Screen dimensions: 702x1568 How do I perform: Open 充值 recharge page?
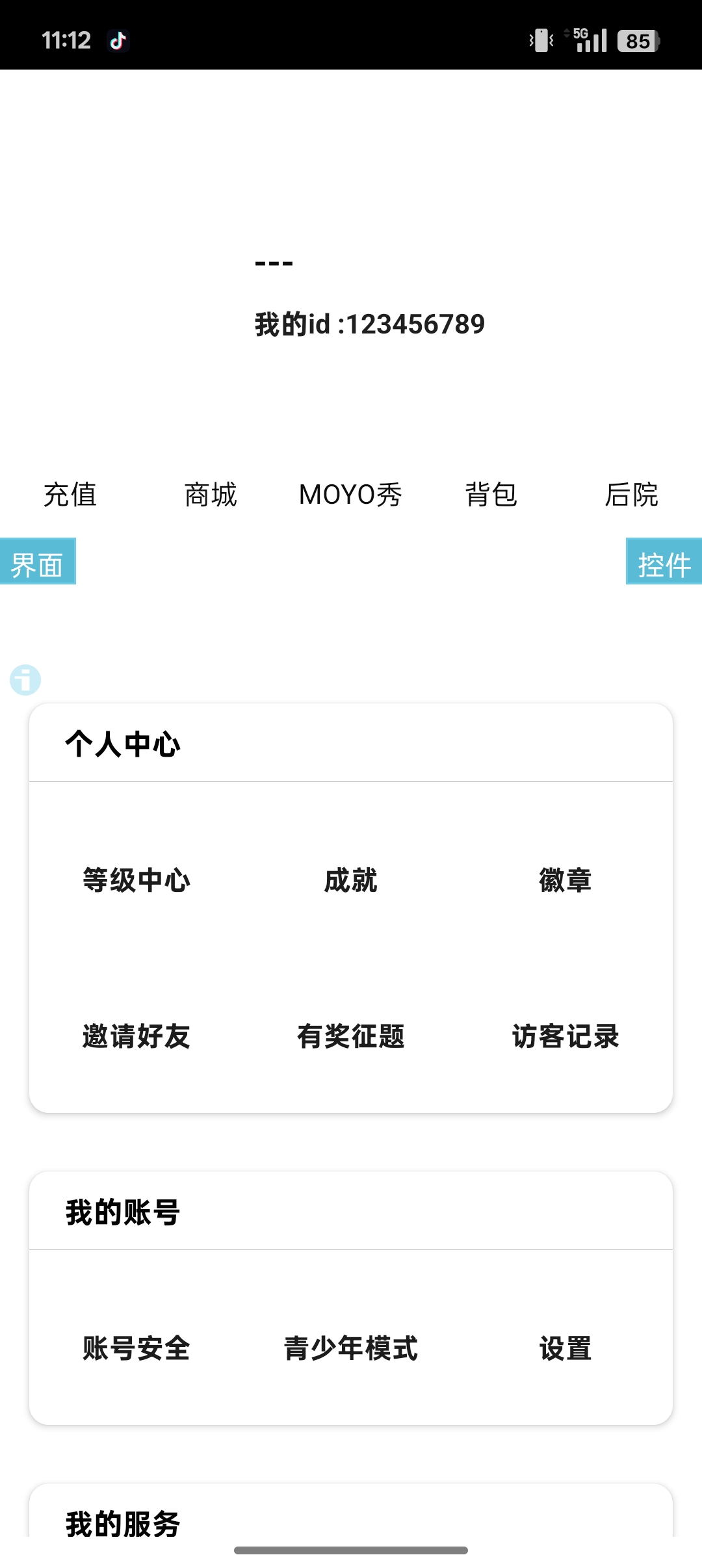coord(70,495)
